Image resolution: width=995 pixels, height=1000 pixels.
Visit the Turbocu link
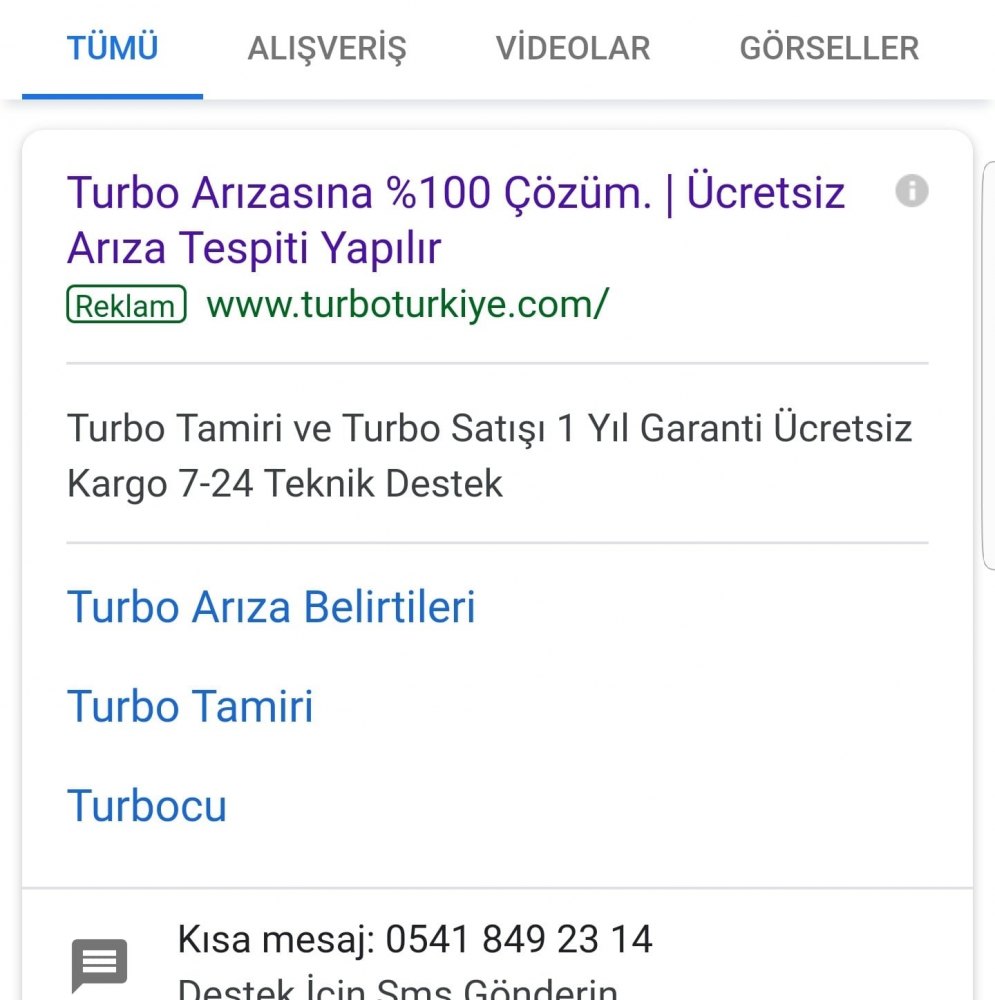click(x=147, y=806)
